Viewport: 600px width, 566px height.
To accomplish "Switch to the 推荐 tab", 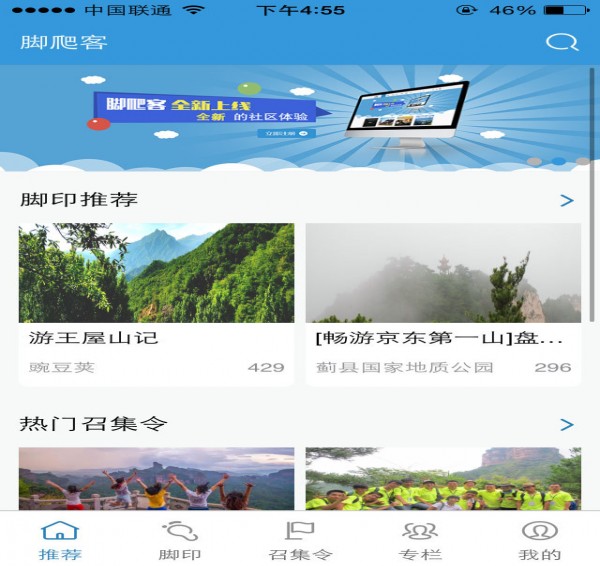I will click(x=60, y=540).
